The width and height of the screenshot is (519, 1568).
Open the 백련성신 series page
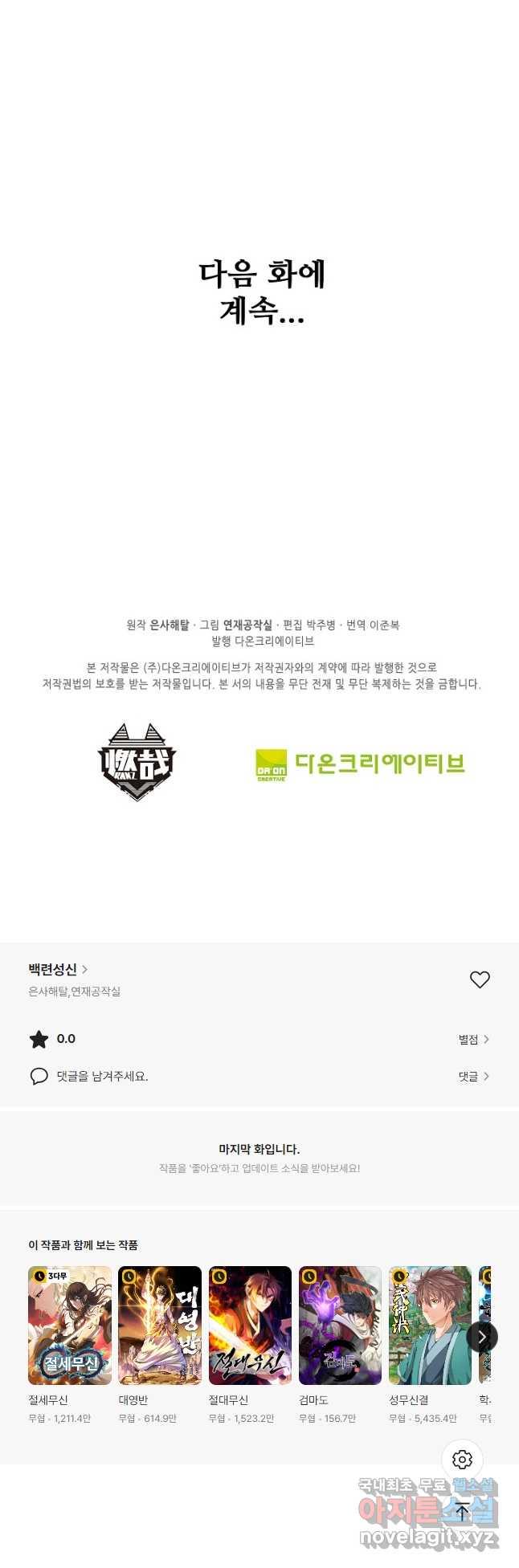(58, 969)
